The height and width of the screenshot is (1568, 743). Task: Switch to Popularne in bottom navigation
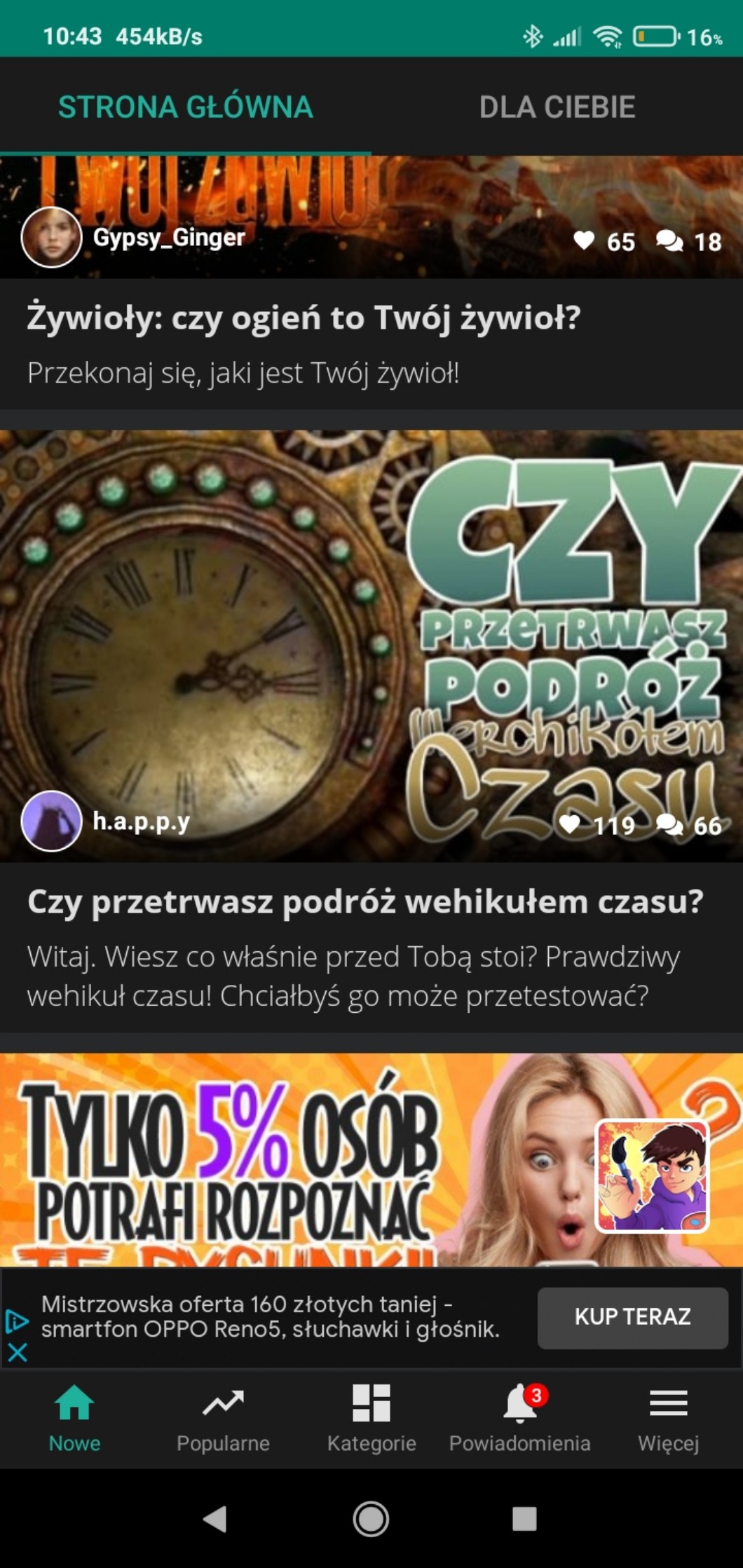pyautogui.click(x=223, y=1419)
